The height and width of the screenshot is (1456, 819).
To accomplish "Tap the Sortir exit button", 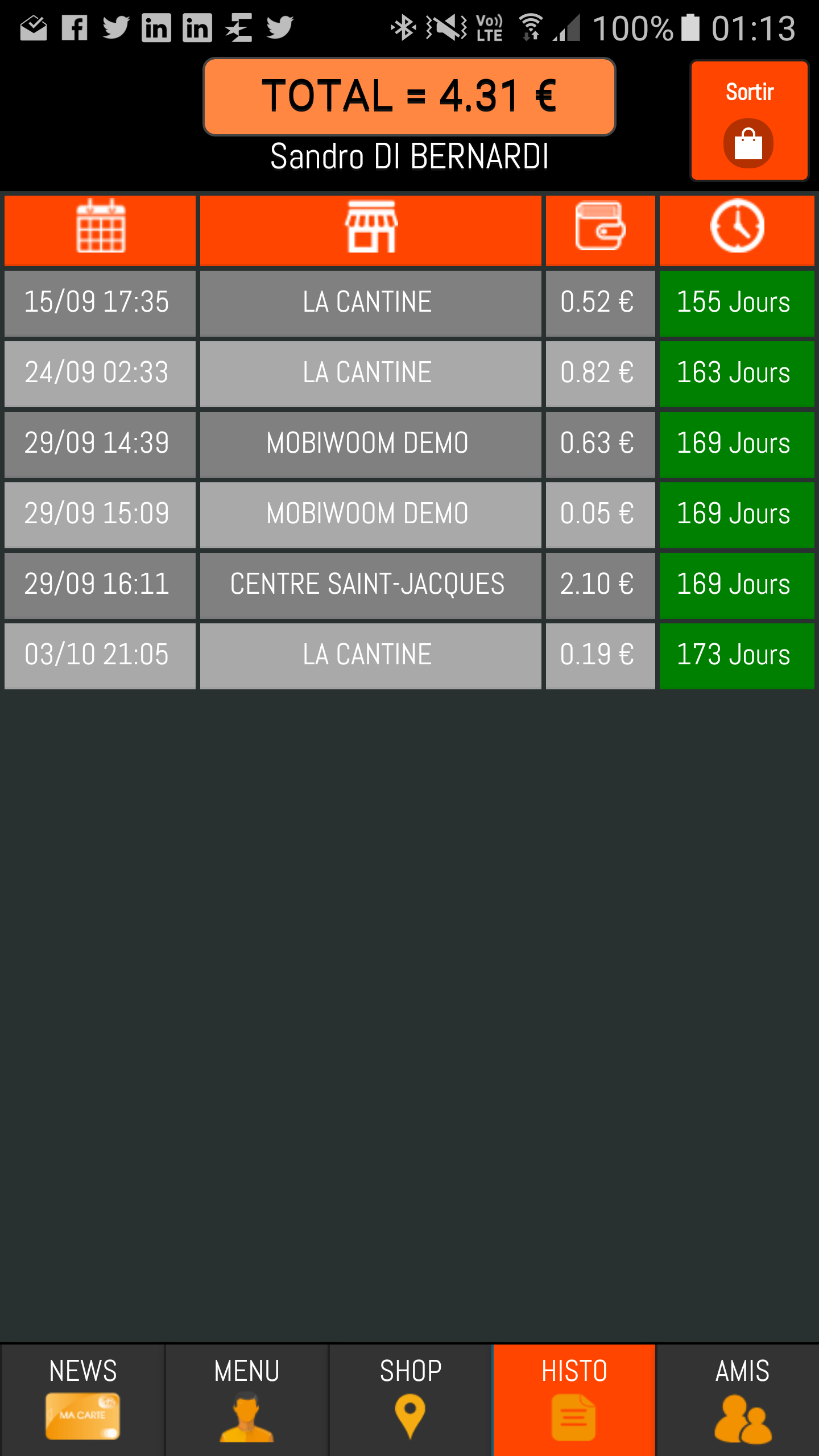I will pyautogui.click(x=749, y=121).
